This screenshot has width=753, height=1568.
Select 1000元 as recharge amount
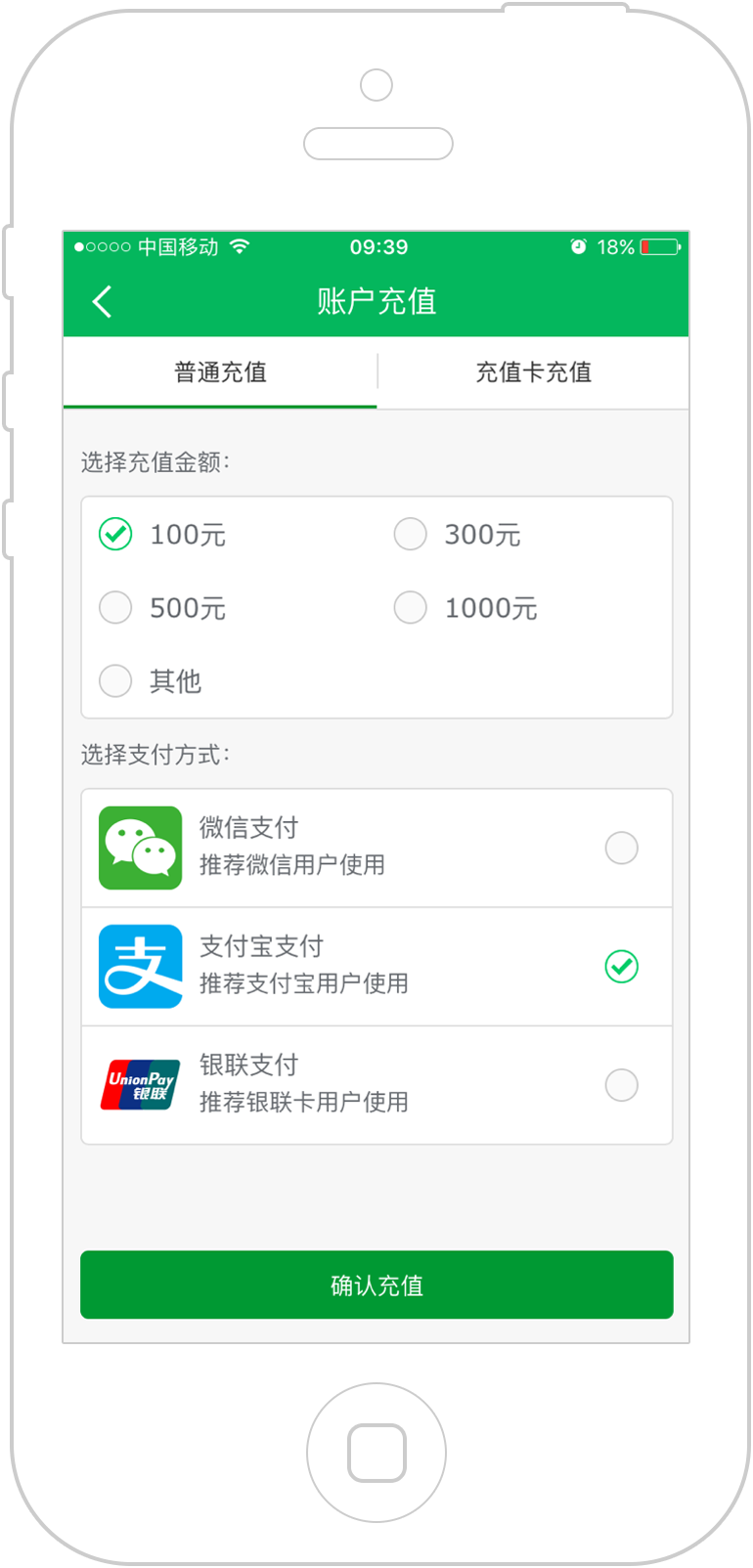465,608
